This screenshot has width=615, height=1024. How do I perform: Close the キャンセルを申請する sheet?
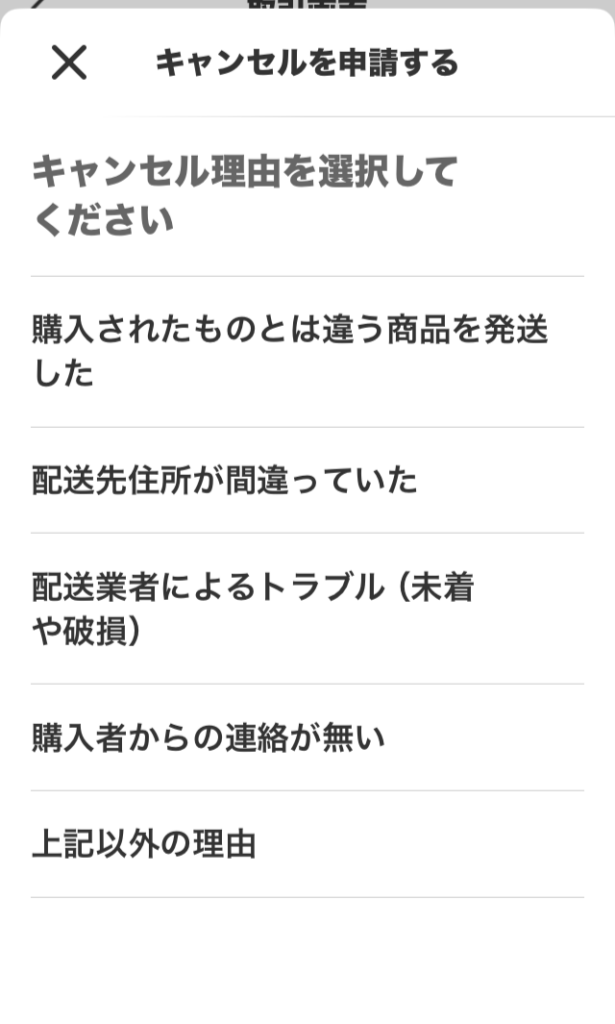click(x=69, y=63)
